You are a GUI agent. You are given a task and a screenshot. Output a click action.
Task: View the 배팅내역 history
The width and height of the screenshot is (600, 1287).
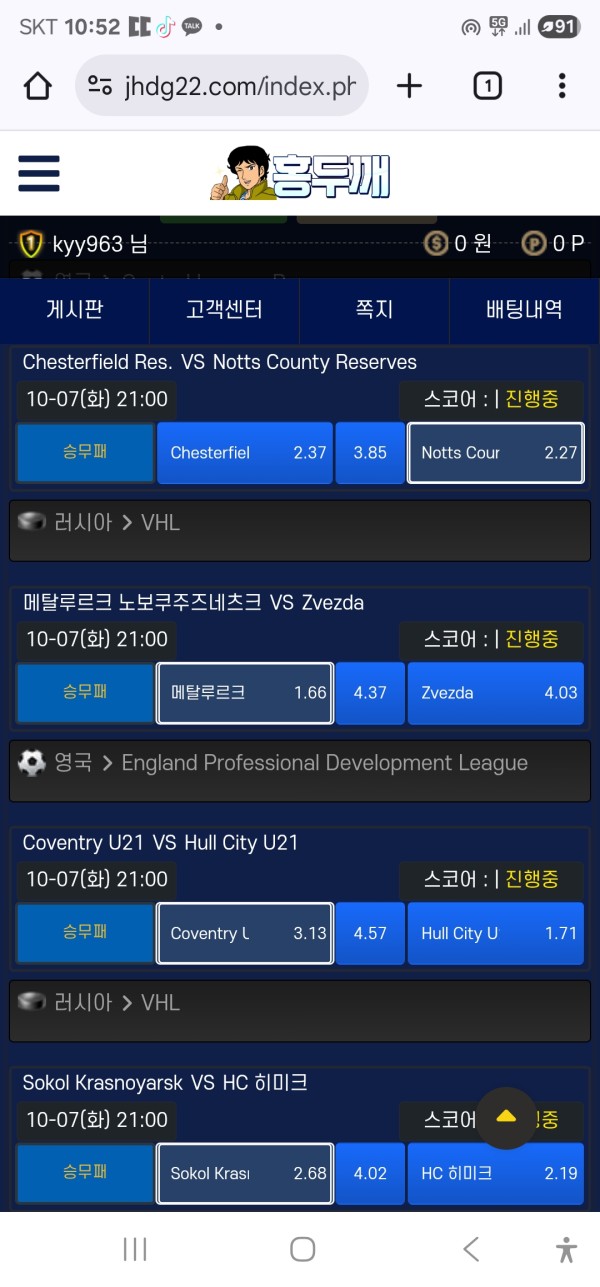coord(524,310)
